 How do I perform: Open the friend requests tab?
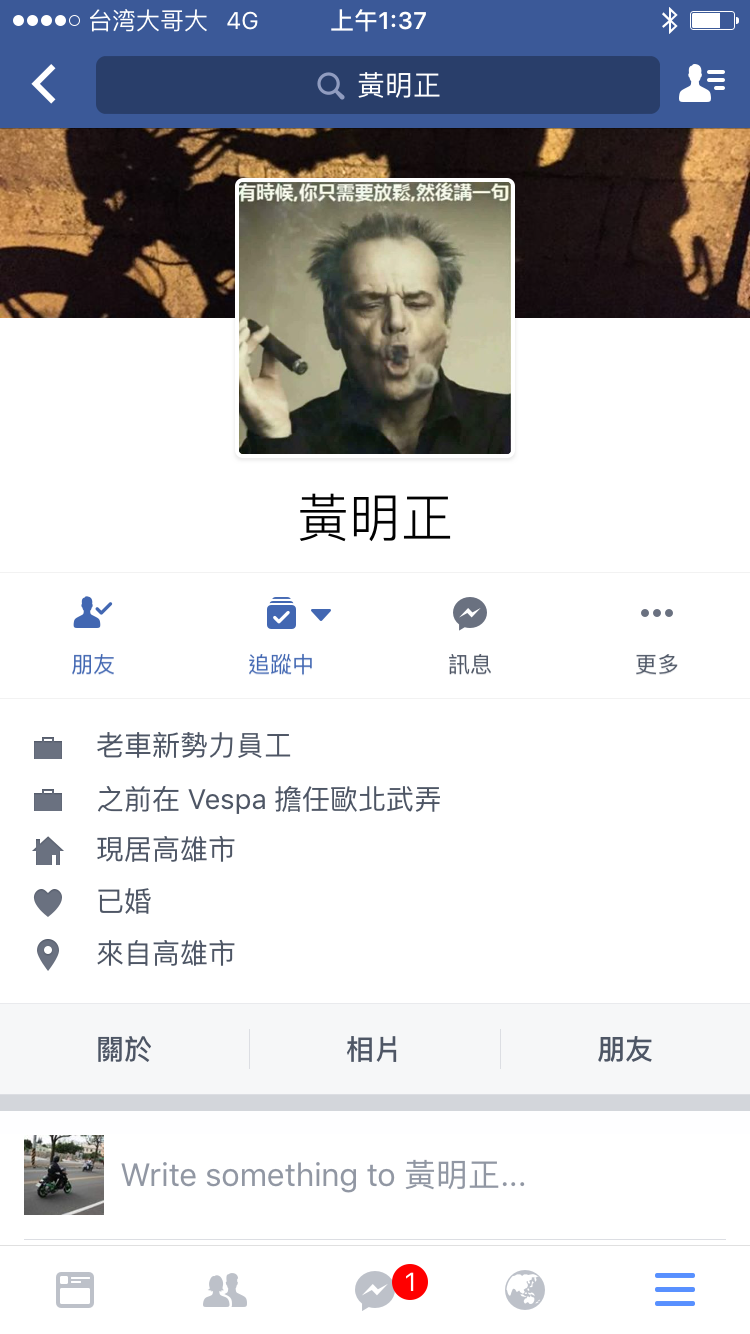point(225,1290)
